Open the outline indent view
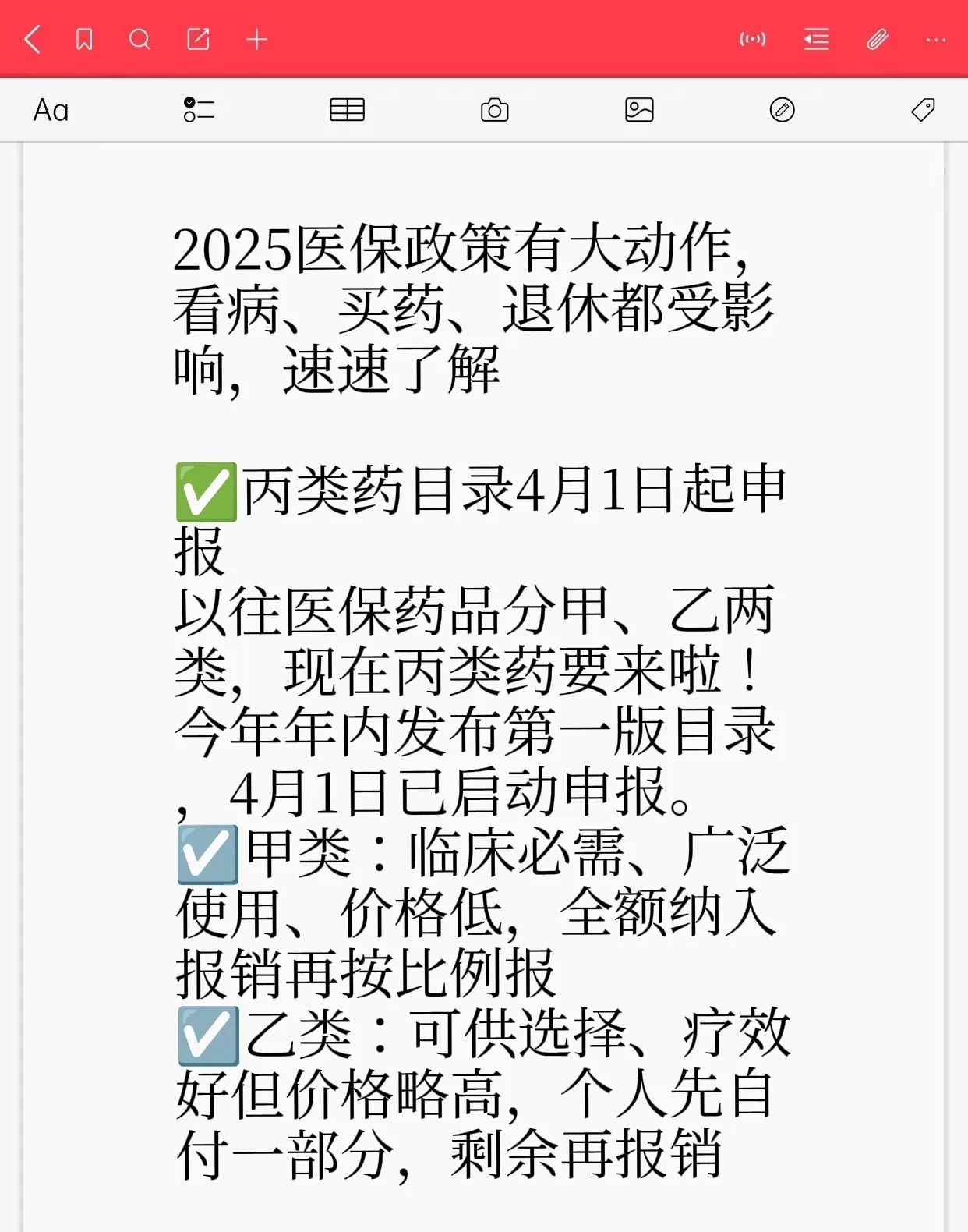 pos(816,38)
